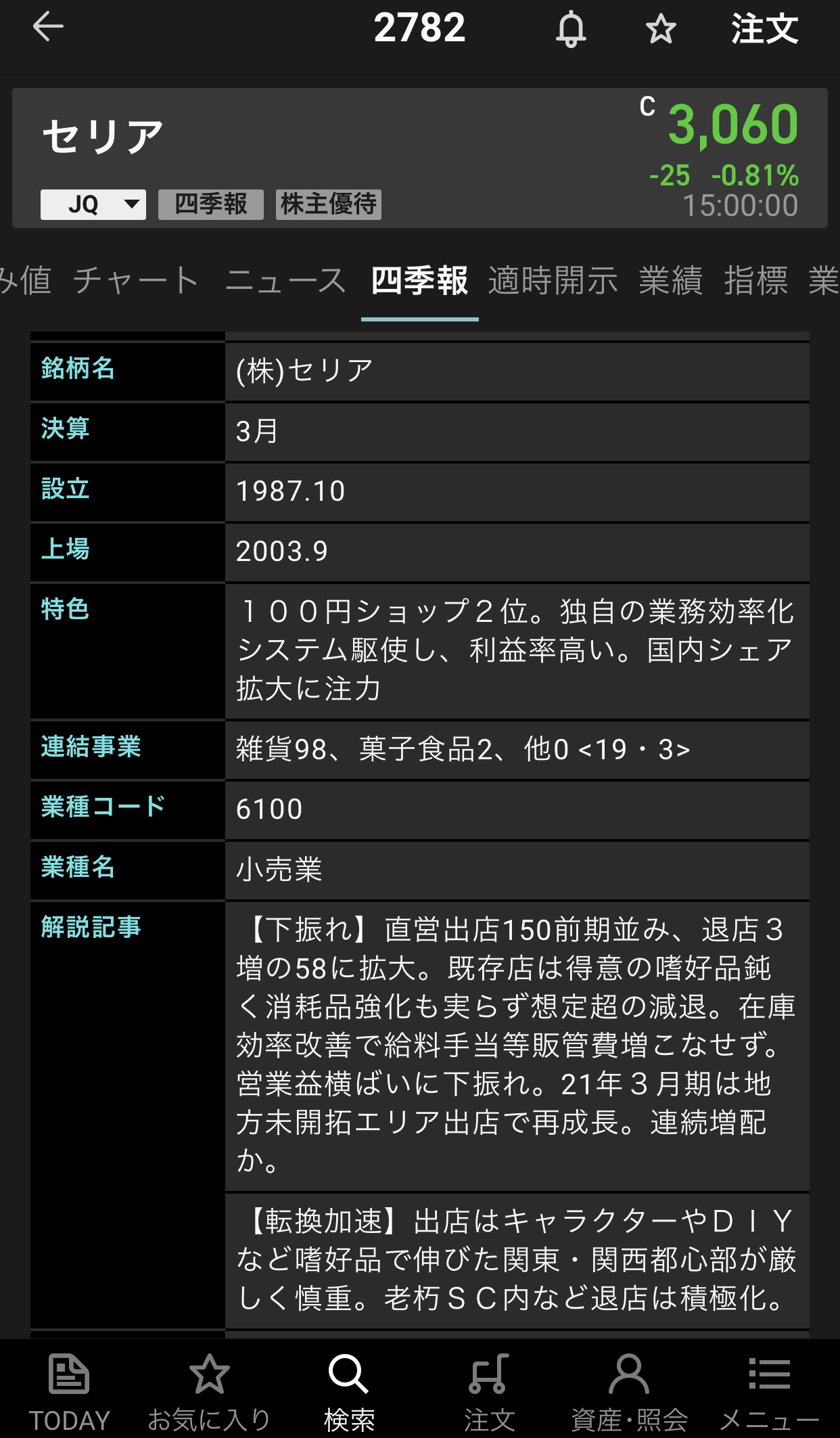Show the 指標 tab
The image size is (840, 1438).
tap(755, 280)
